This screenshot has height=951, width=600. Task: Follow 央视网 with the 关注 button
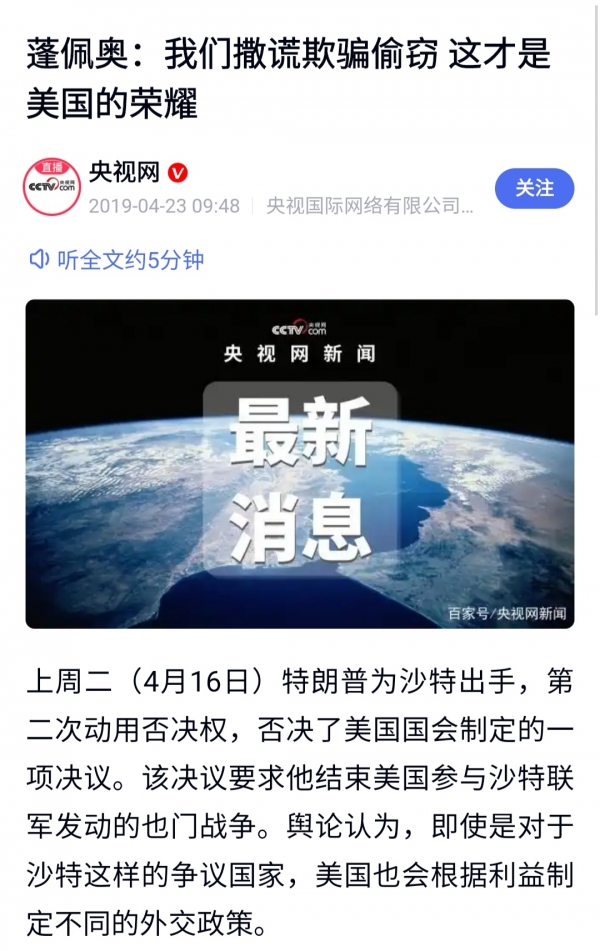pos(534,188)
